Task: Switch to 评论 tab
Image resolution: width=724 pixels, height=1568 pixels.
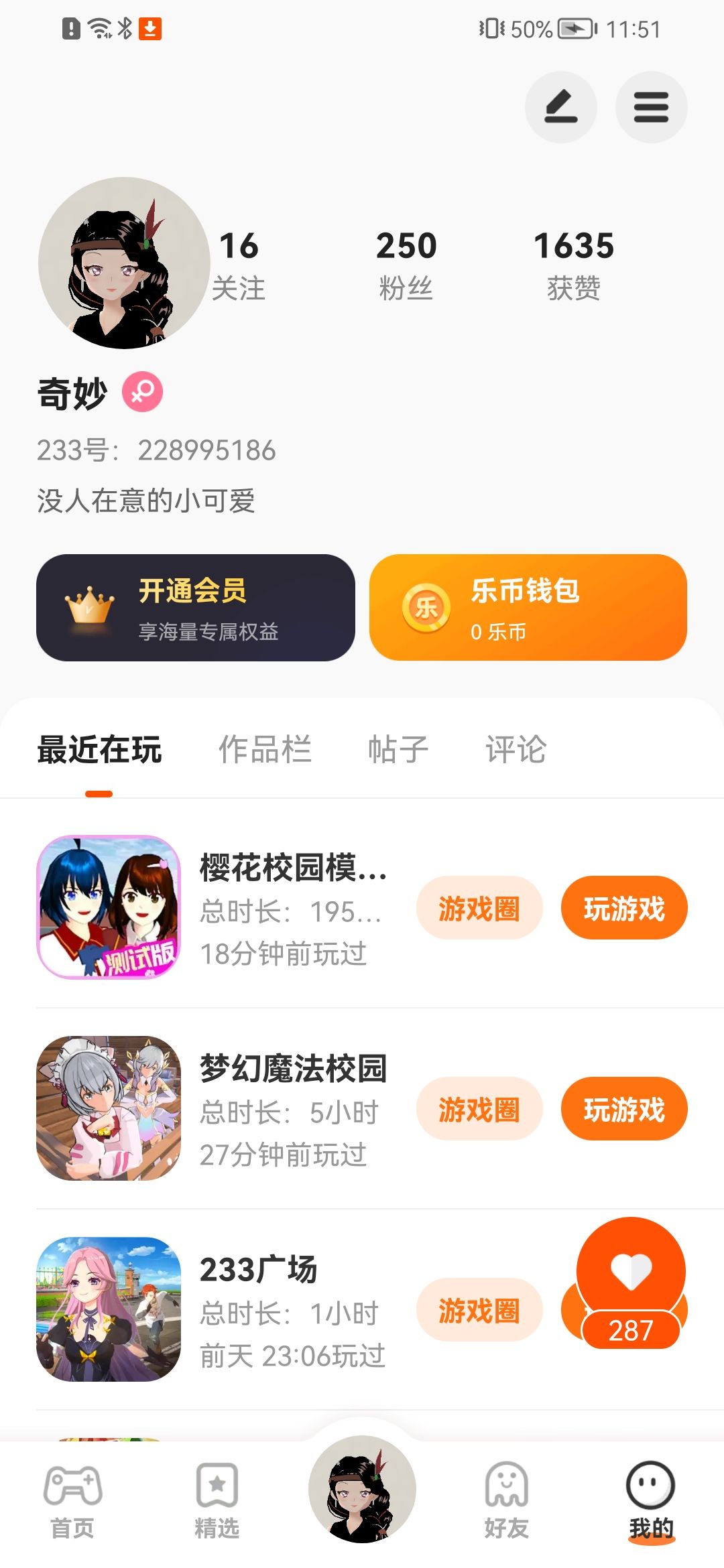Action: 516,749
